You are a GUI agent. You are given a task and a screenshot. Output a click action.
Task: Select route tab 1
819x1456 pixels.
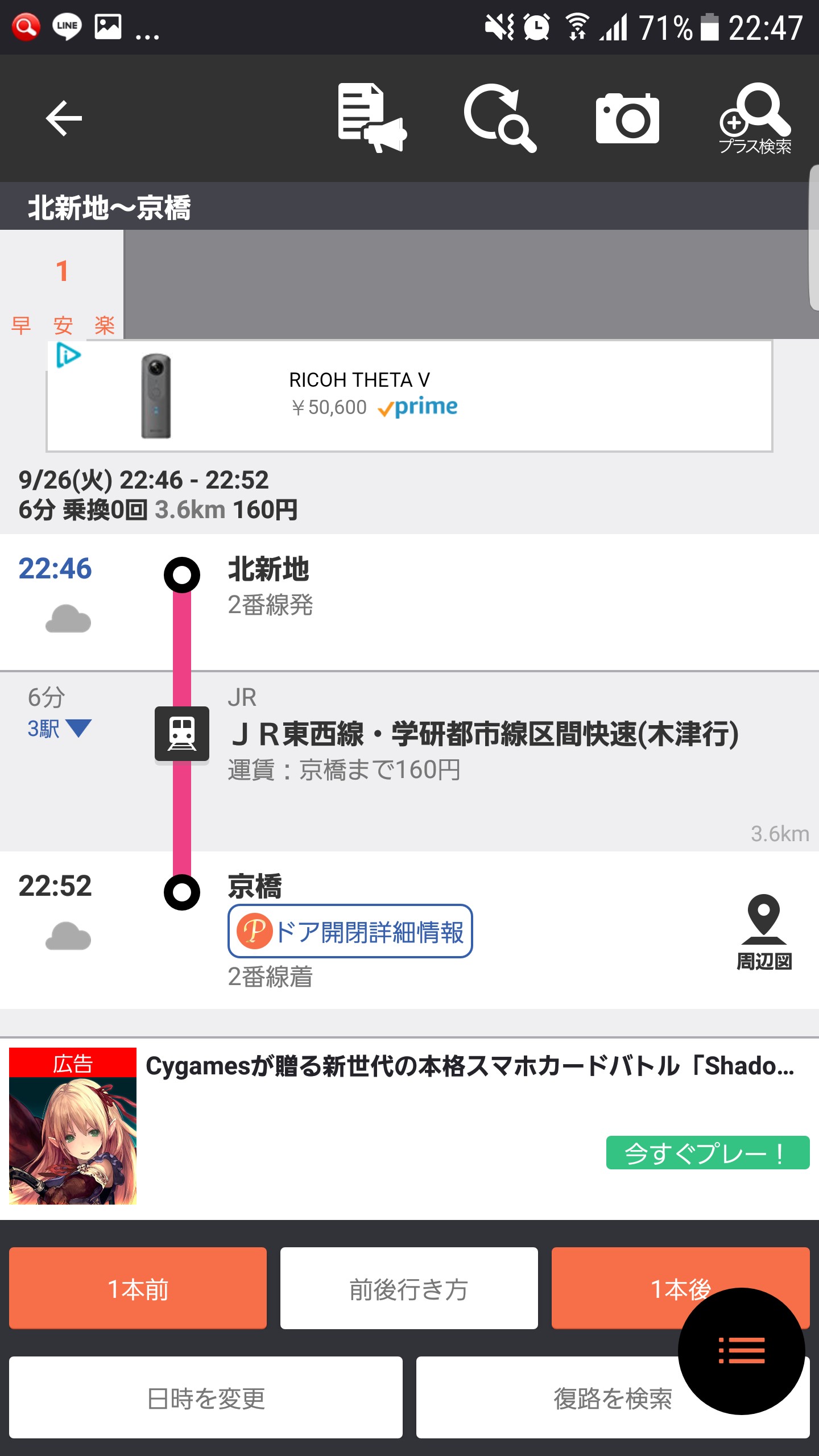pos(62,284)
